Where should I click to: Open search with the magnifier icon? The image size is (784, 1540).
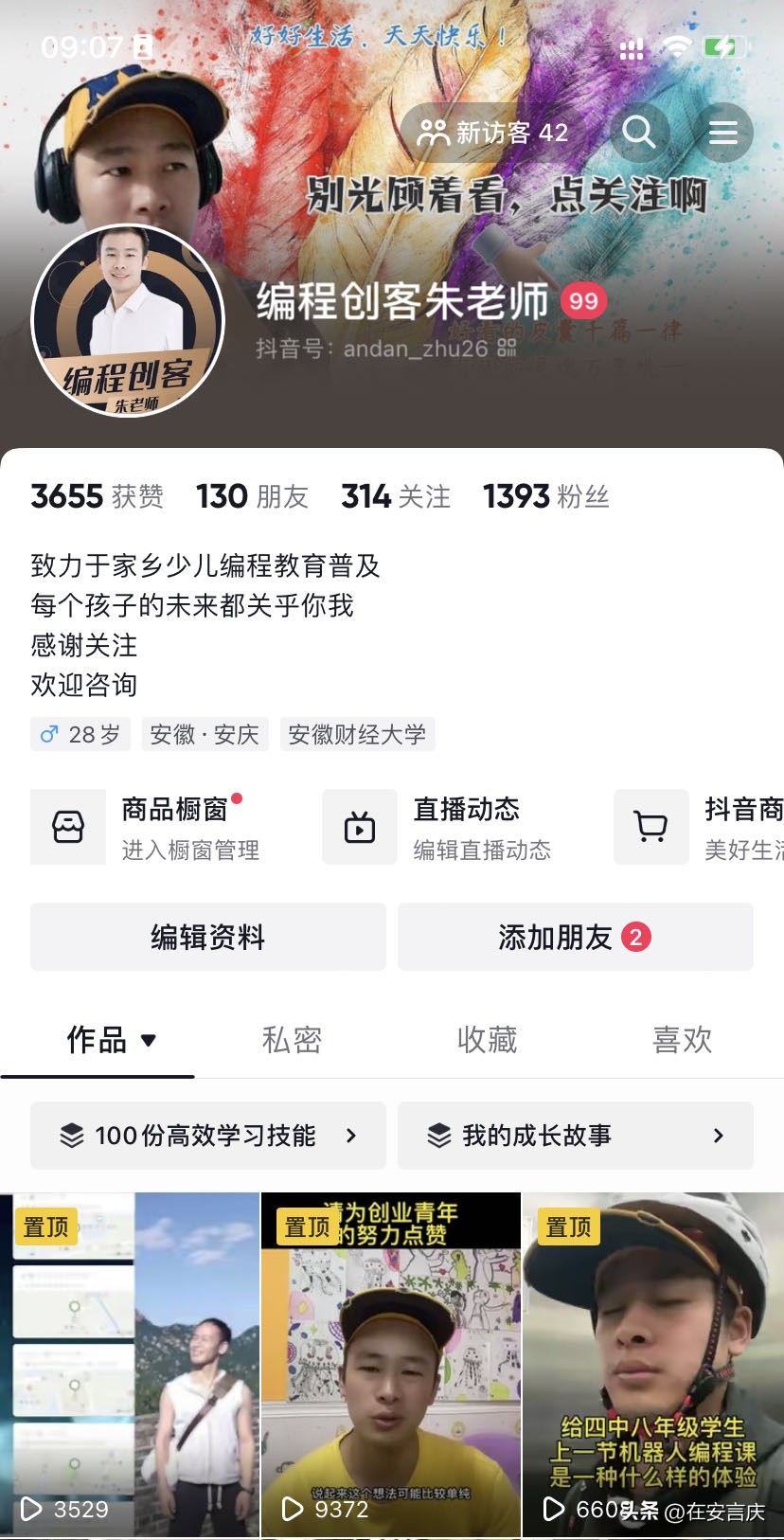(x=640, y=133)
